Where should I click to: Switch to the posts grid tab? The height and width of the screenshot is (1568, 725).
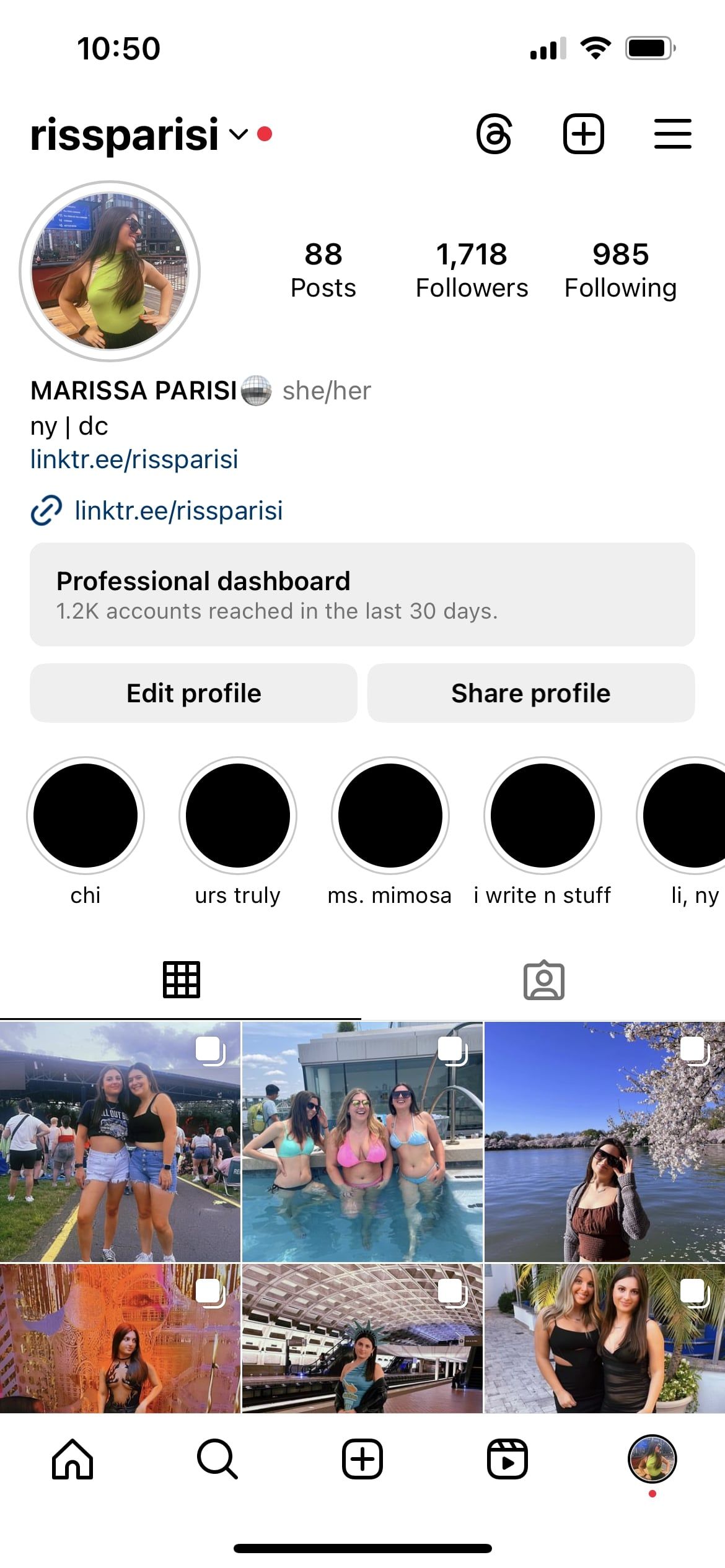point(181,980)
